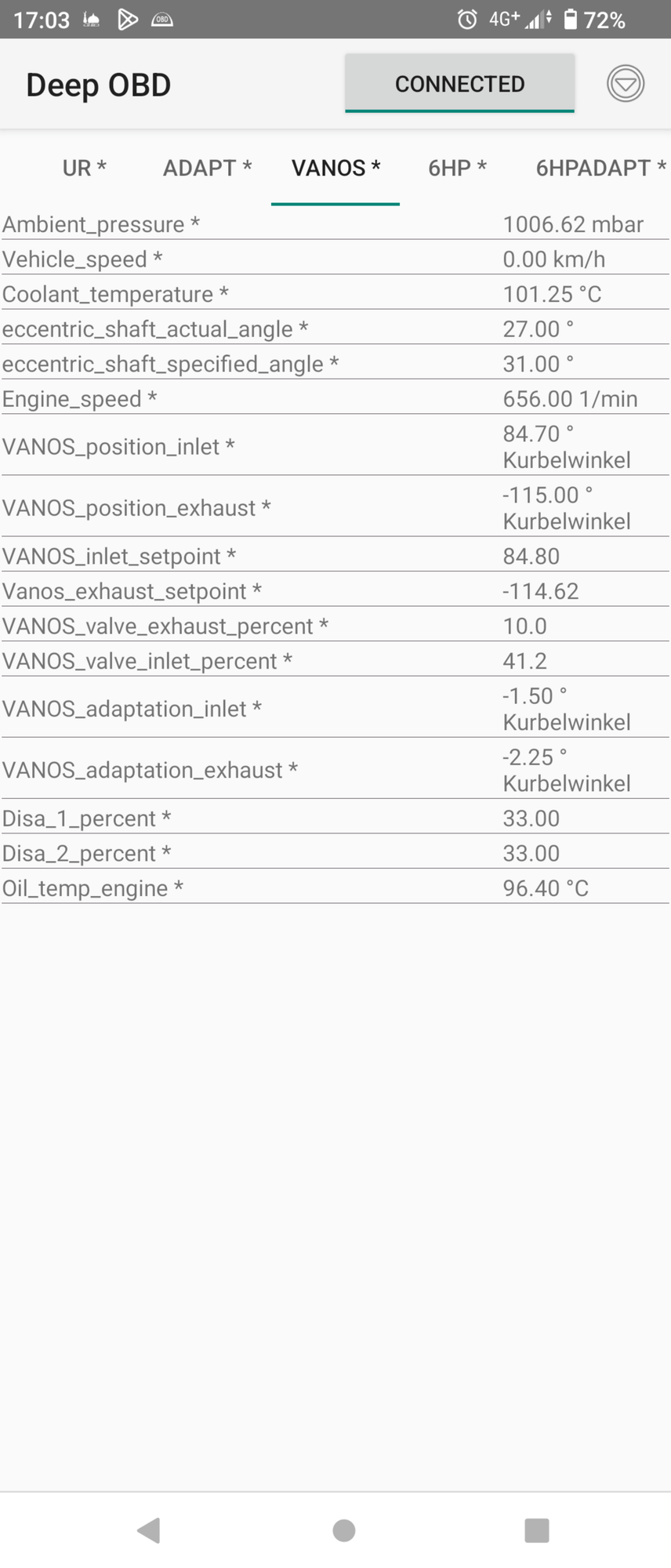Select the VANOS tab
The width and height of the screenshot is (671, 1568).
coord(335,169)
